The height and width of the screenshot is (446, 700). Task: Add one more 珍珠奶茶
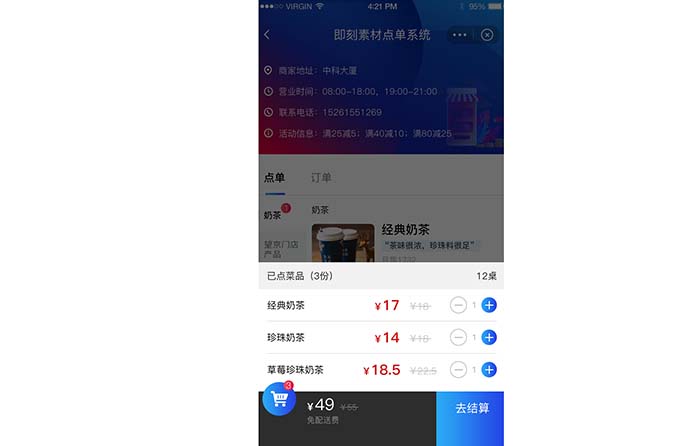pyautogui.click(x=489, y=337)
